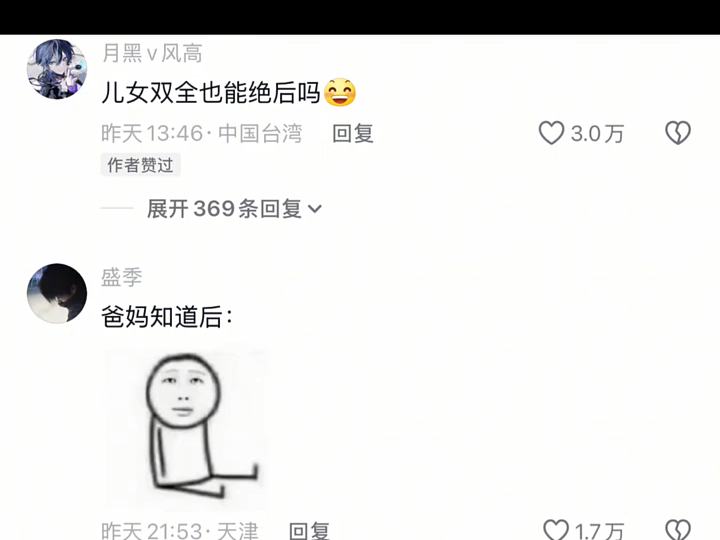Reply to 盛季's comment
Viewport: 720px width, 540px height.
(x=309, y=531)
